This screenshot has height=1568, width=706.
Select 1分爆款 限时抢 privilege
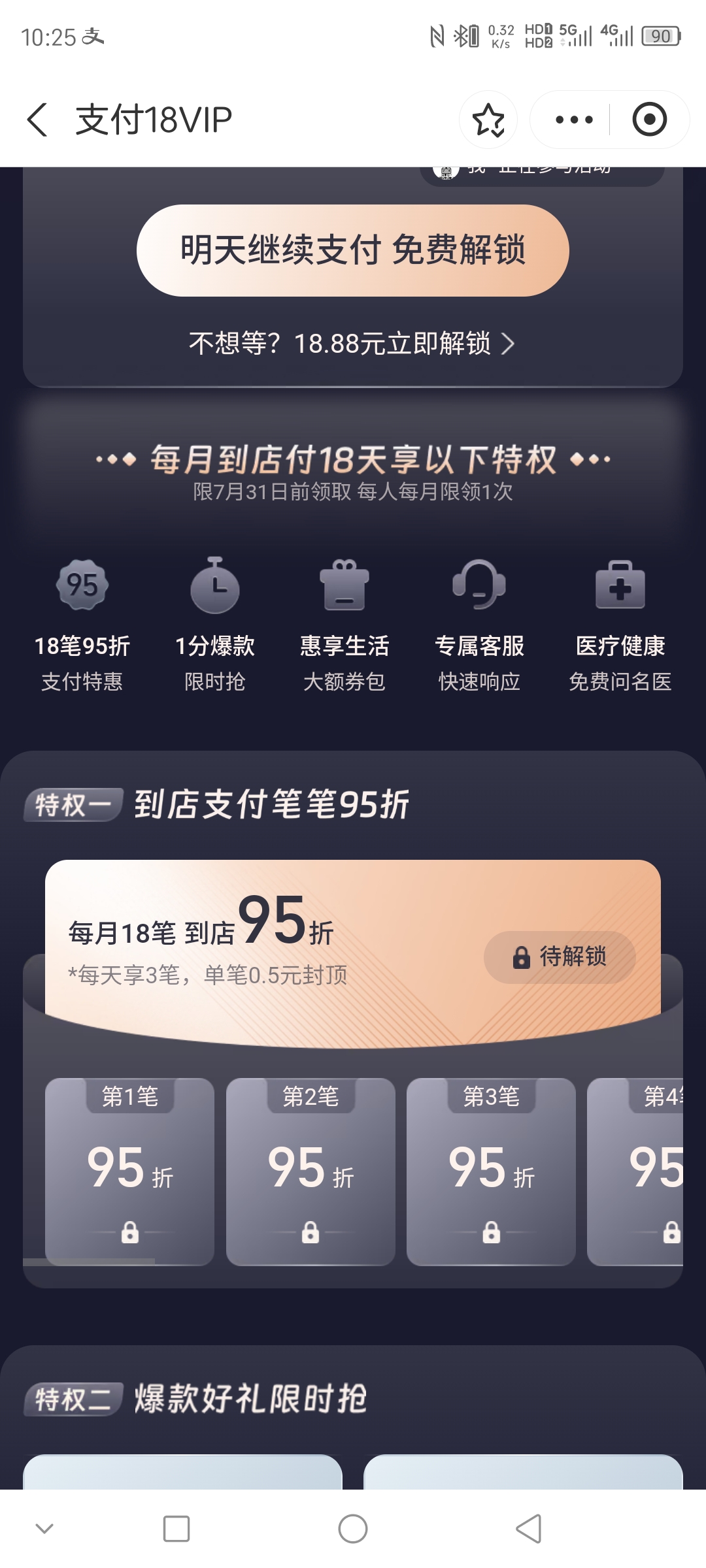tap(214, 623)
